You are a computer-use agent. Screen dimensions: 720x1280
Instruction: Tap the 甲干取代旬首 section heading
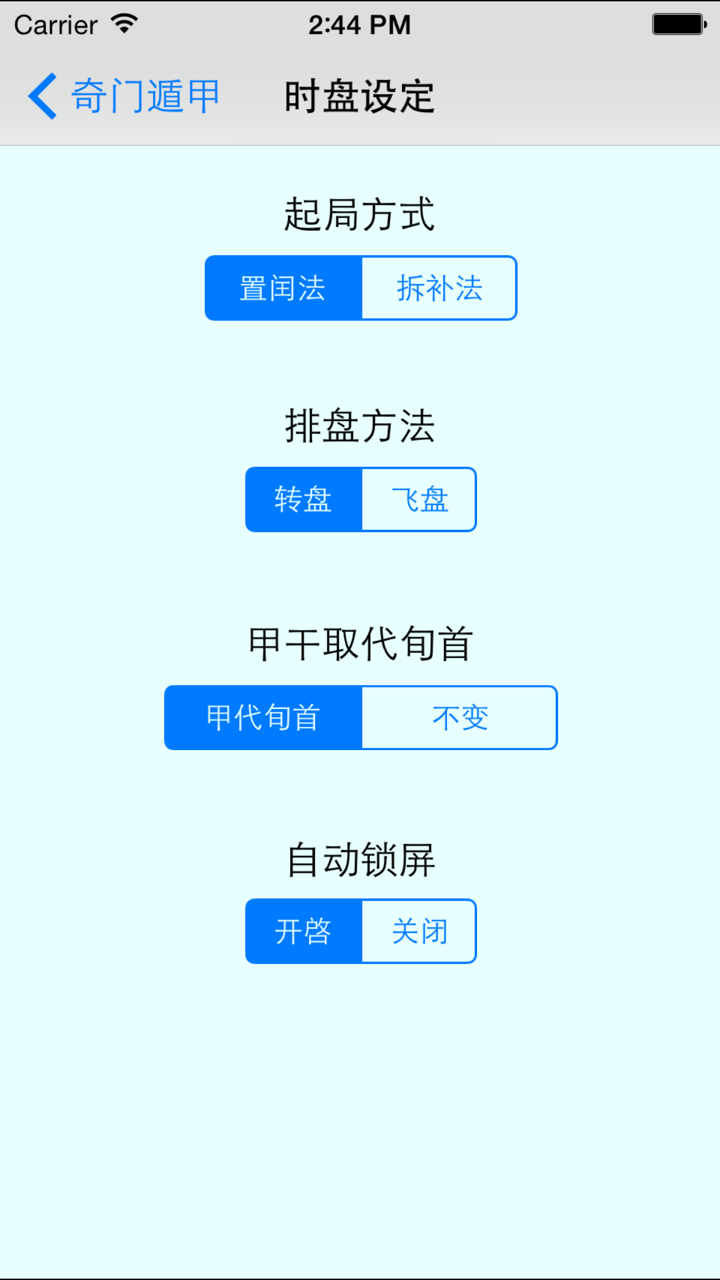point(359,644)
